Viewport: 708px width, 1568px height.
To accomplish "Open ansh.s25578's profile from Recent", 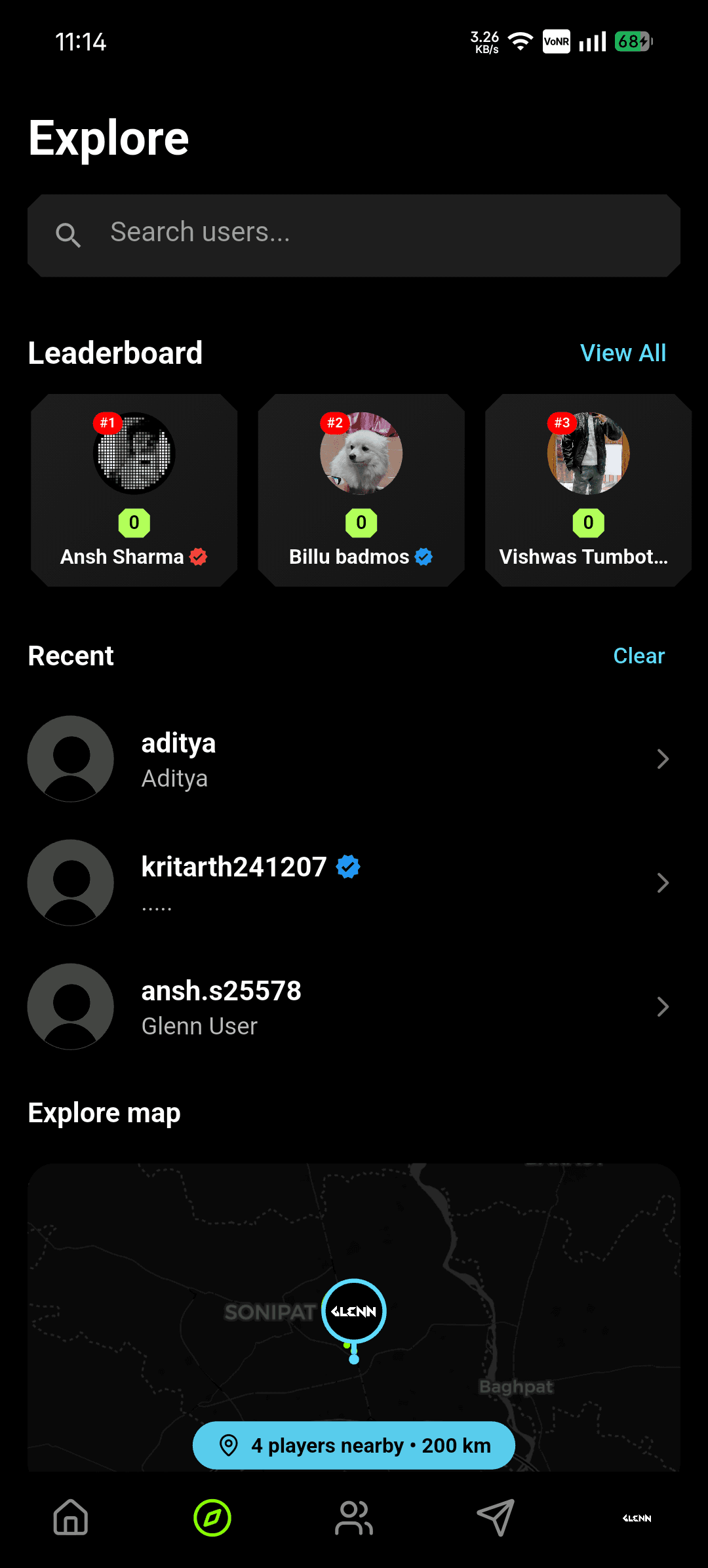I will pyautogui.click(x=347, y=1007).
